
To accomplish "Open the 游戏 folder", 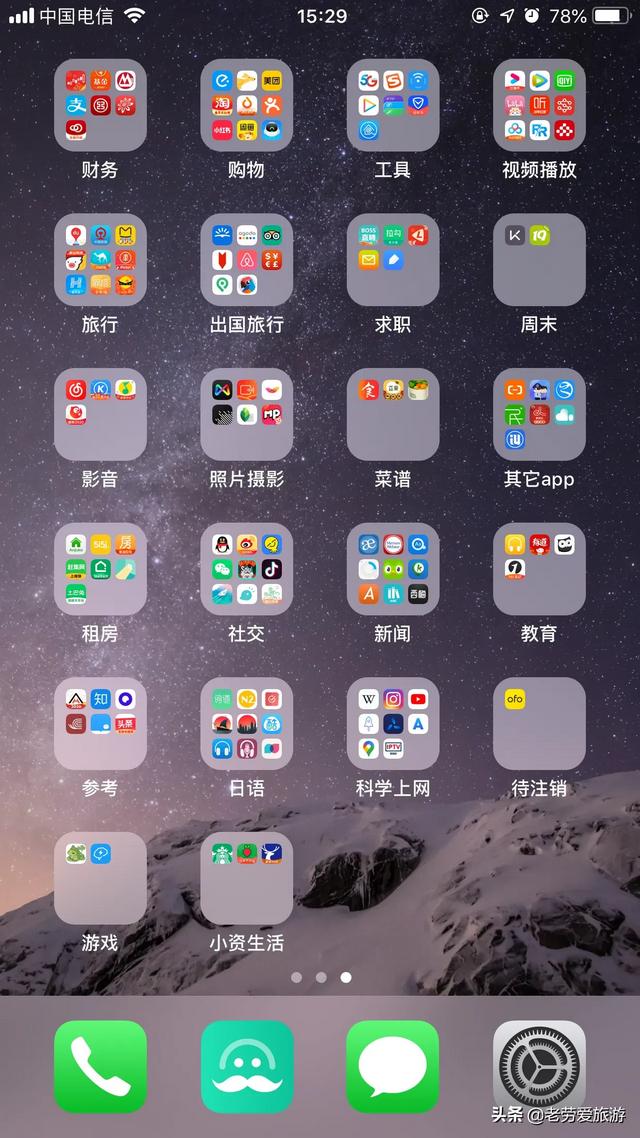I will coord(100,878).
